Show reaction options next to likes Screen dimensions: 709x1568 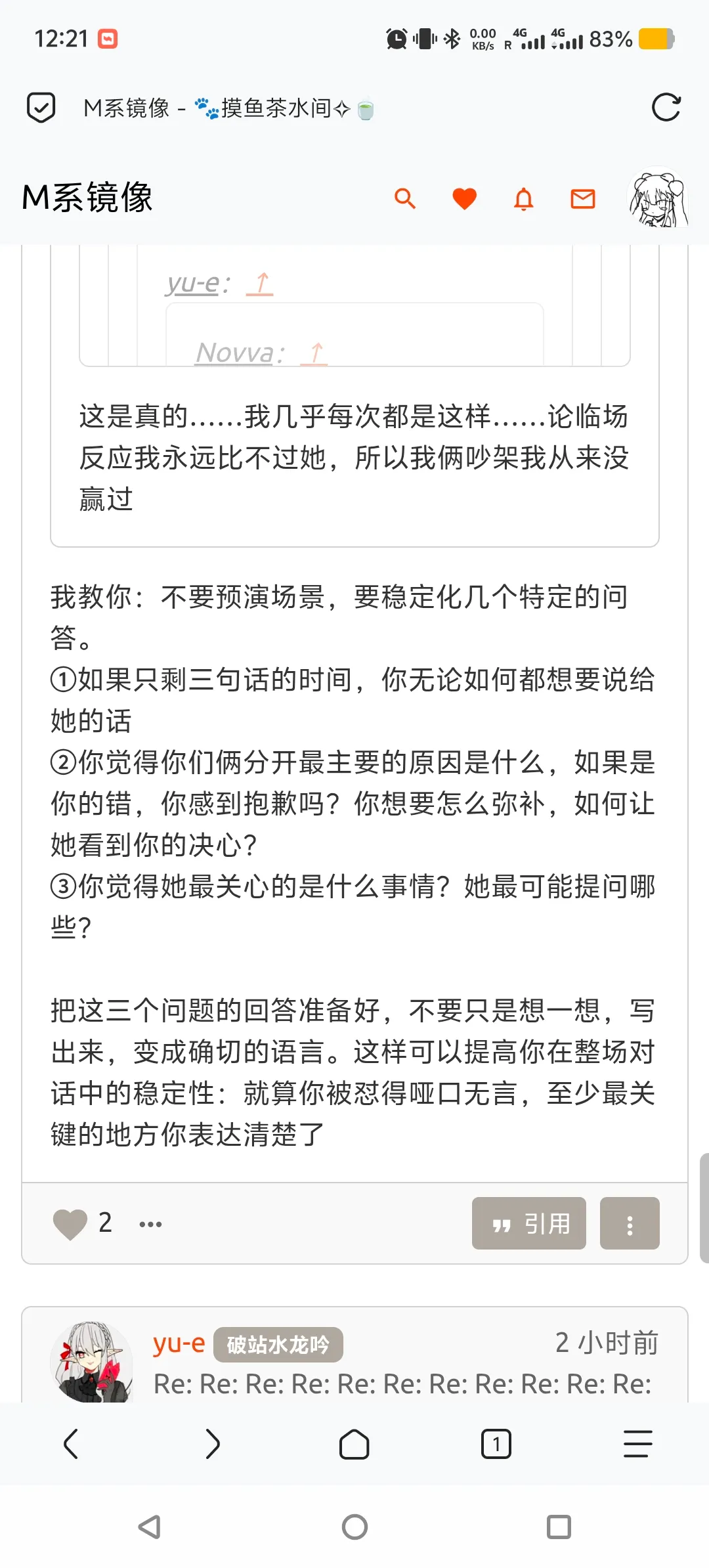click(x=150, y=1224)
